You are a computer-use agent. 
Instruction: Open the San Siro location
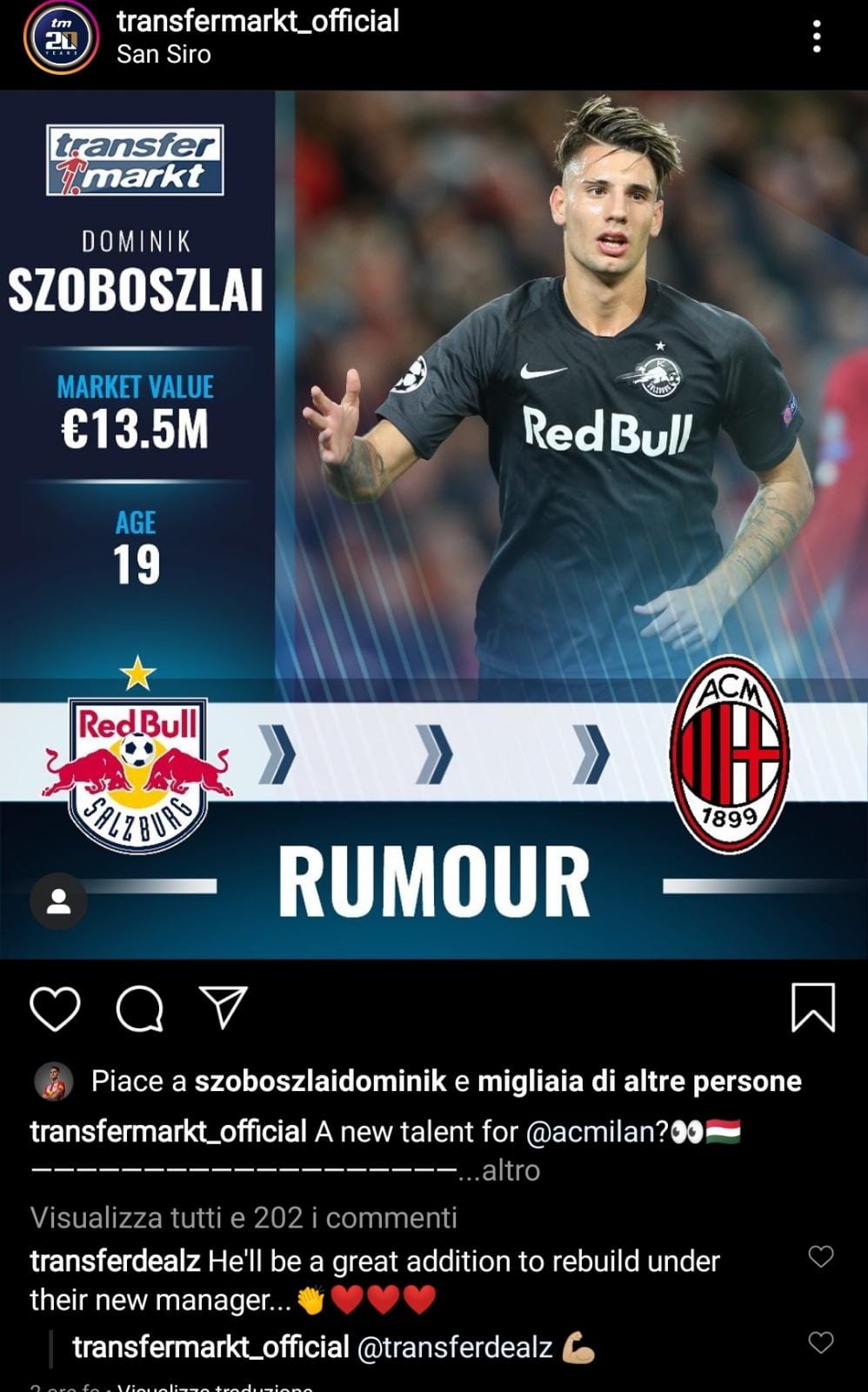164,54
